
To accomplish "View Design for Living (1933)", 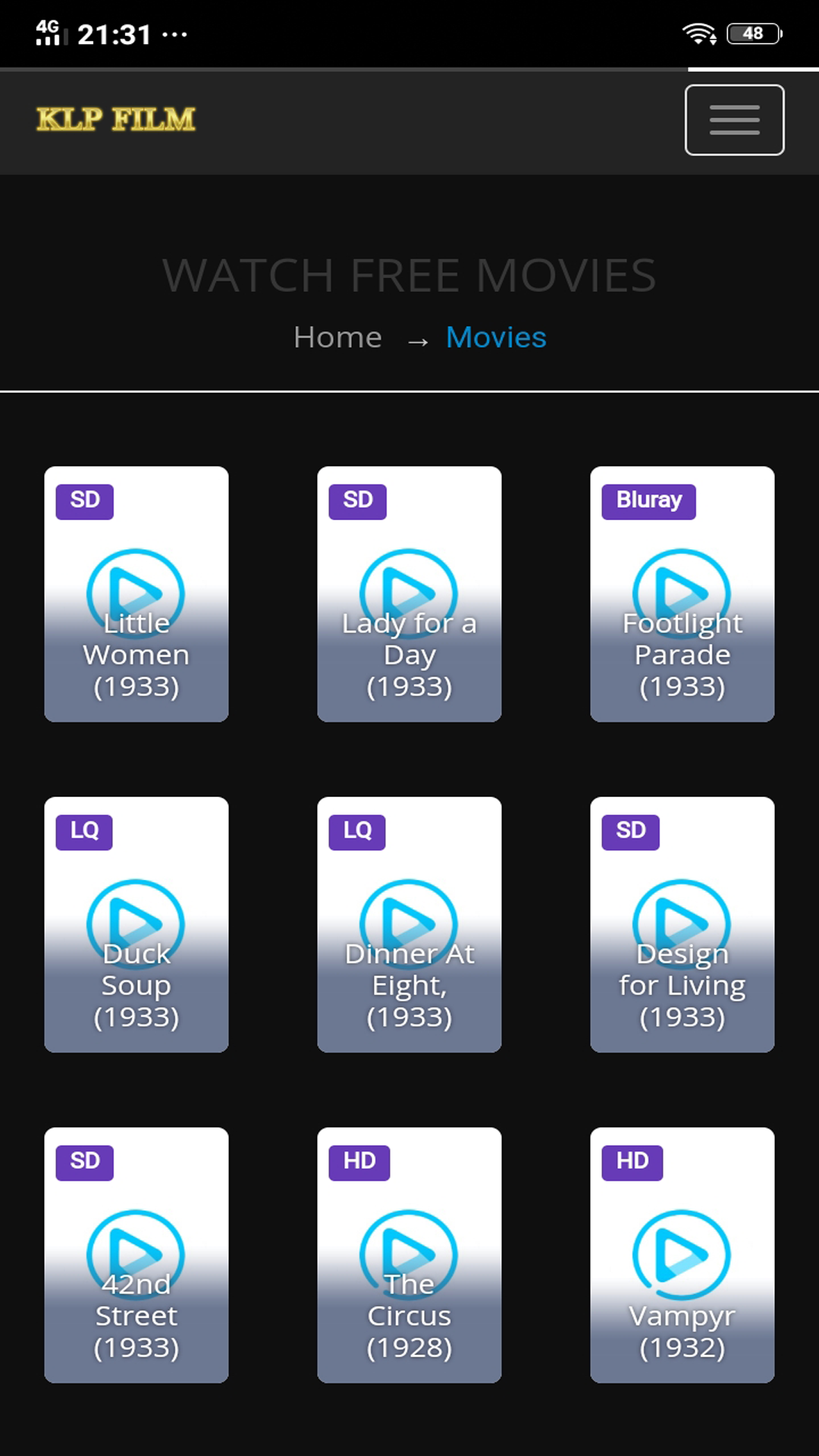I will click(682, 924).
